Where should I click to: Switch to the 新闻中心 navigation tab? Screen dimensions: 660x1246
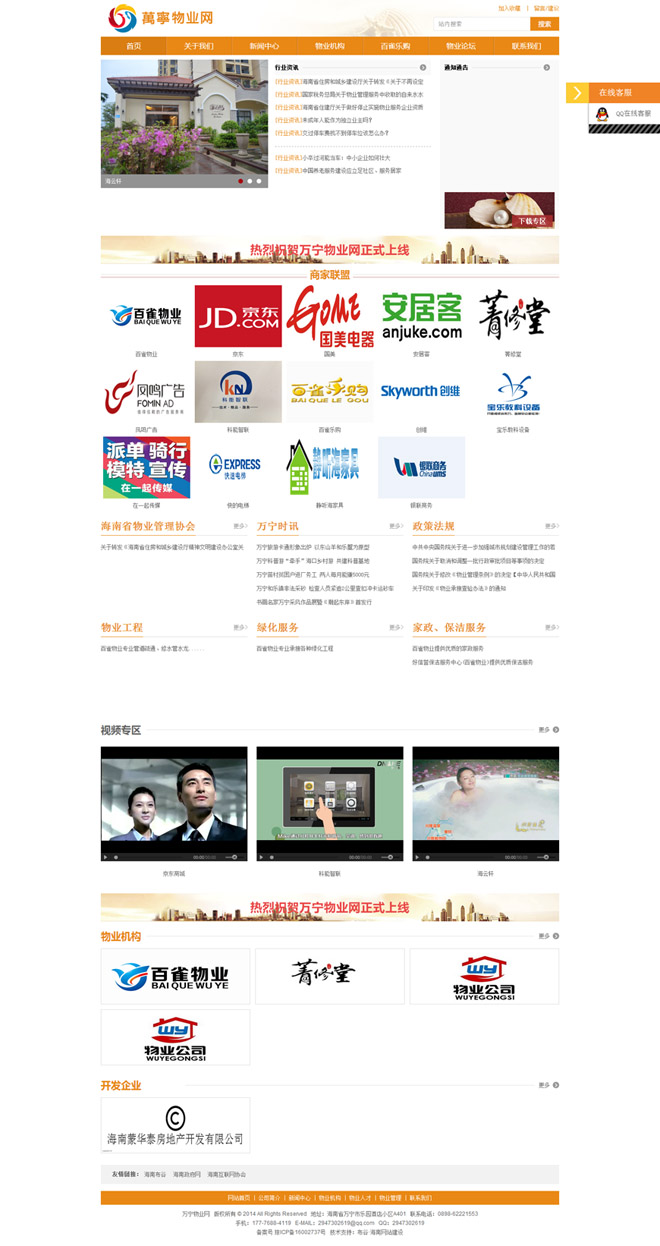(x=264, y=46)
